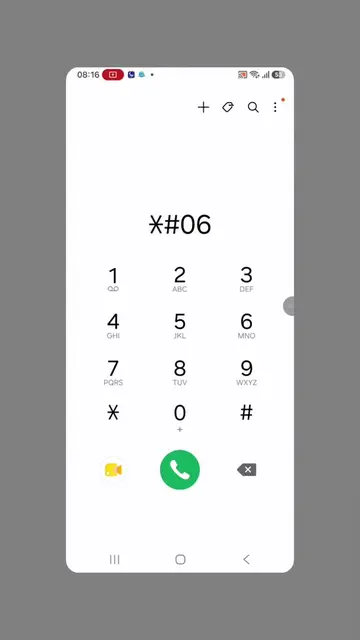The height and width of the screenshot is (640, 360).
Task: Enter digit 8 TUV
Action: pos(180,373)
